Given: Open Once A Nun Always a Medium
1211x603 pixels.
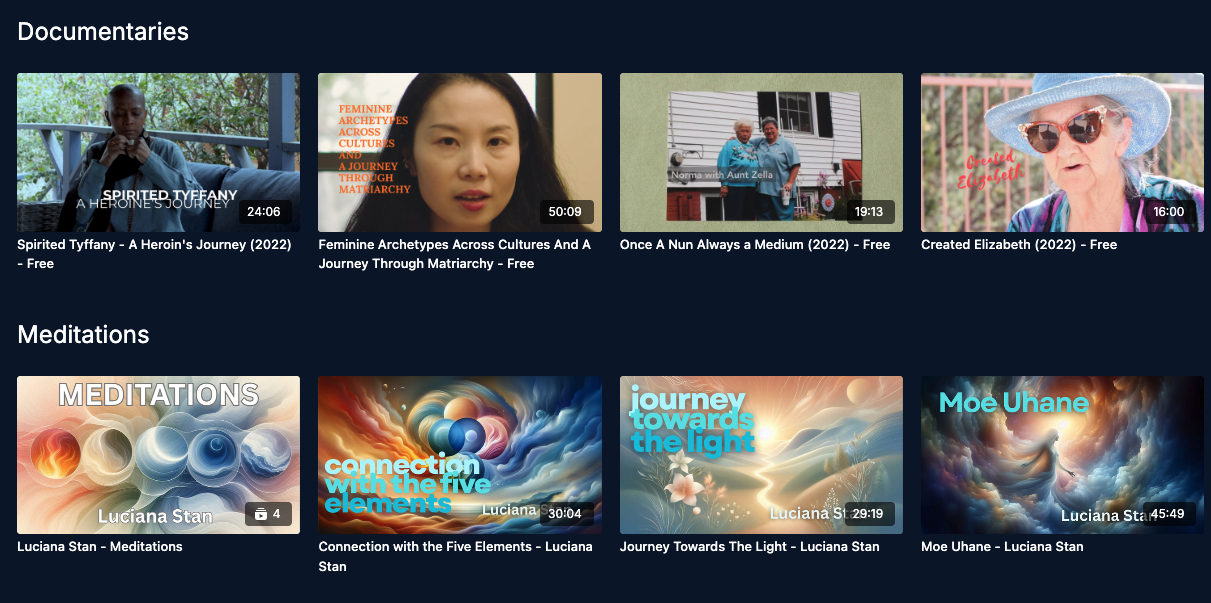Looking at the screenshot, I should [x=761, y=152].
